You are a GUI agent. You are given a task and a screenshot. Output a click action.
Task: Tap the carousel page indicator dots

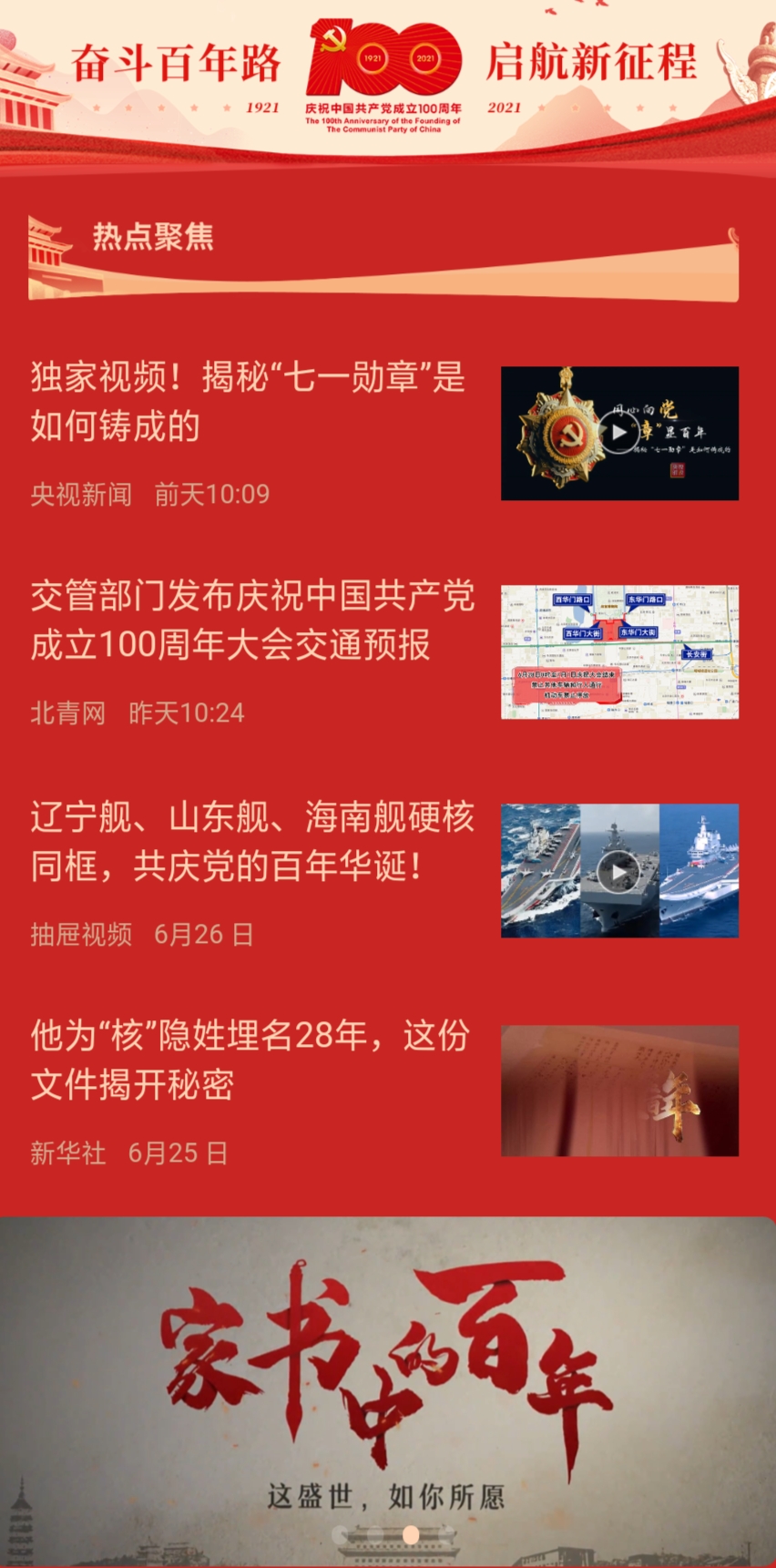pyautogui.click(x=387, y=1535)
